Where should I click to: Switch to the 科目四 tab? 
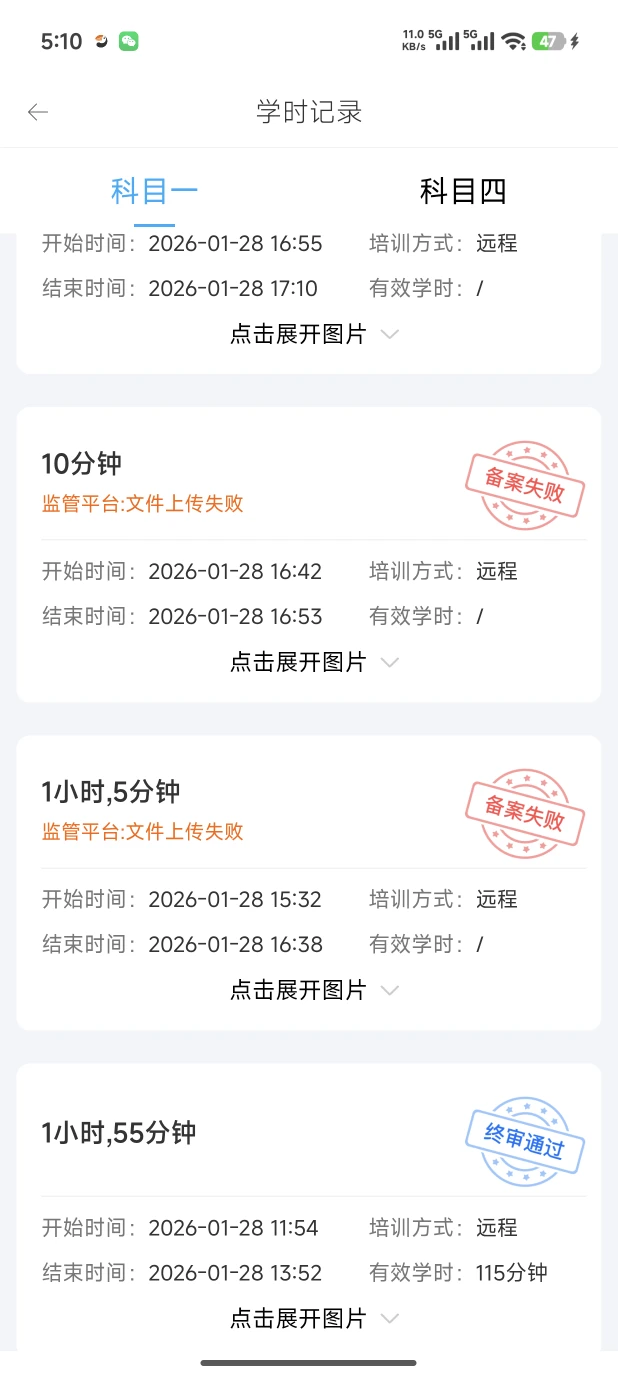coord(462,191)
